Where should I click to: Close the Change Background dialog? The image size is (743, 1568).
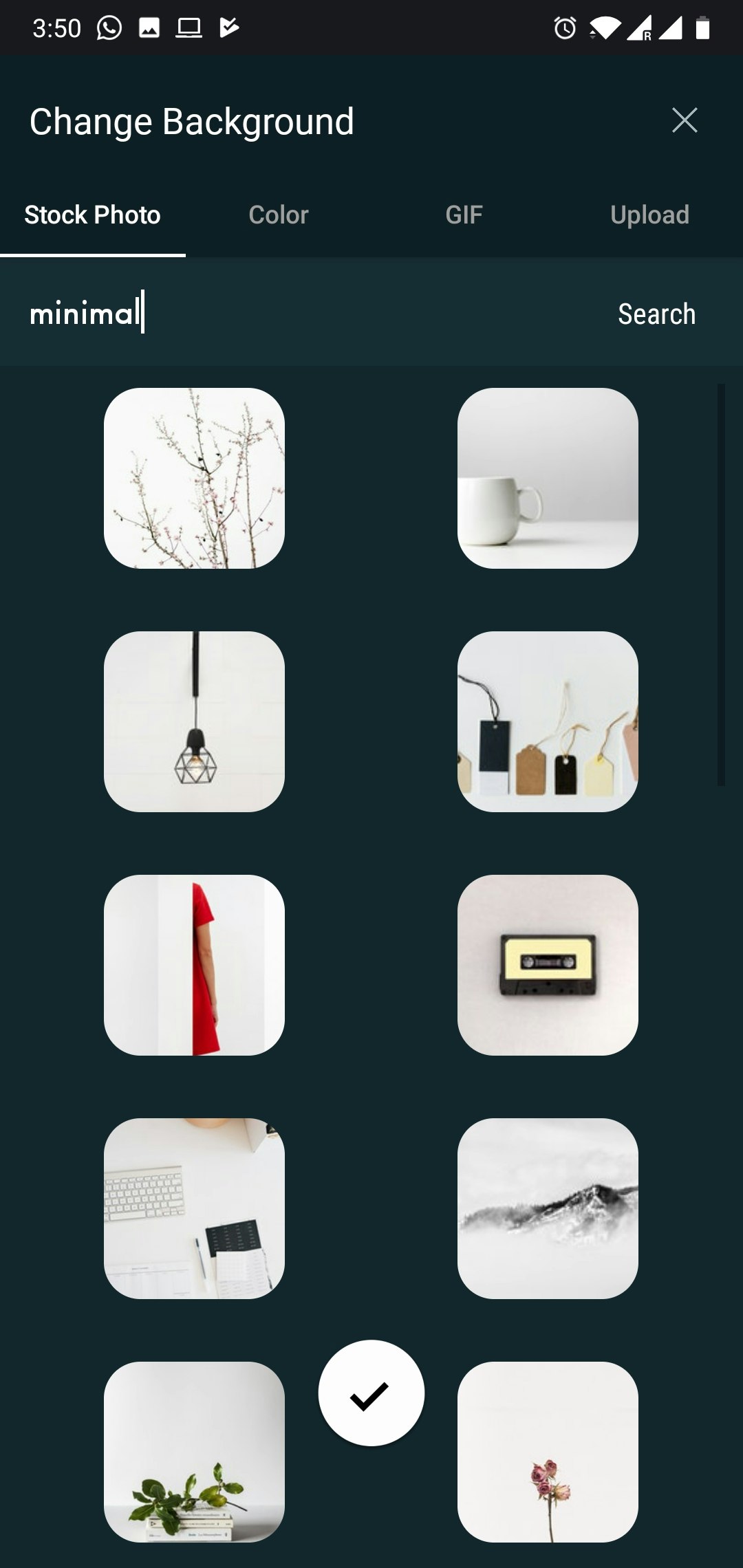tap(685, 120)
